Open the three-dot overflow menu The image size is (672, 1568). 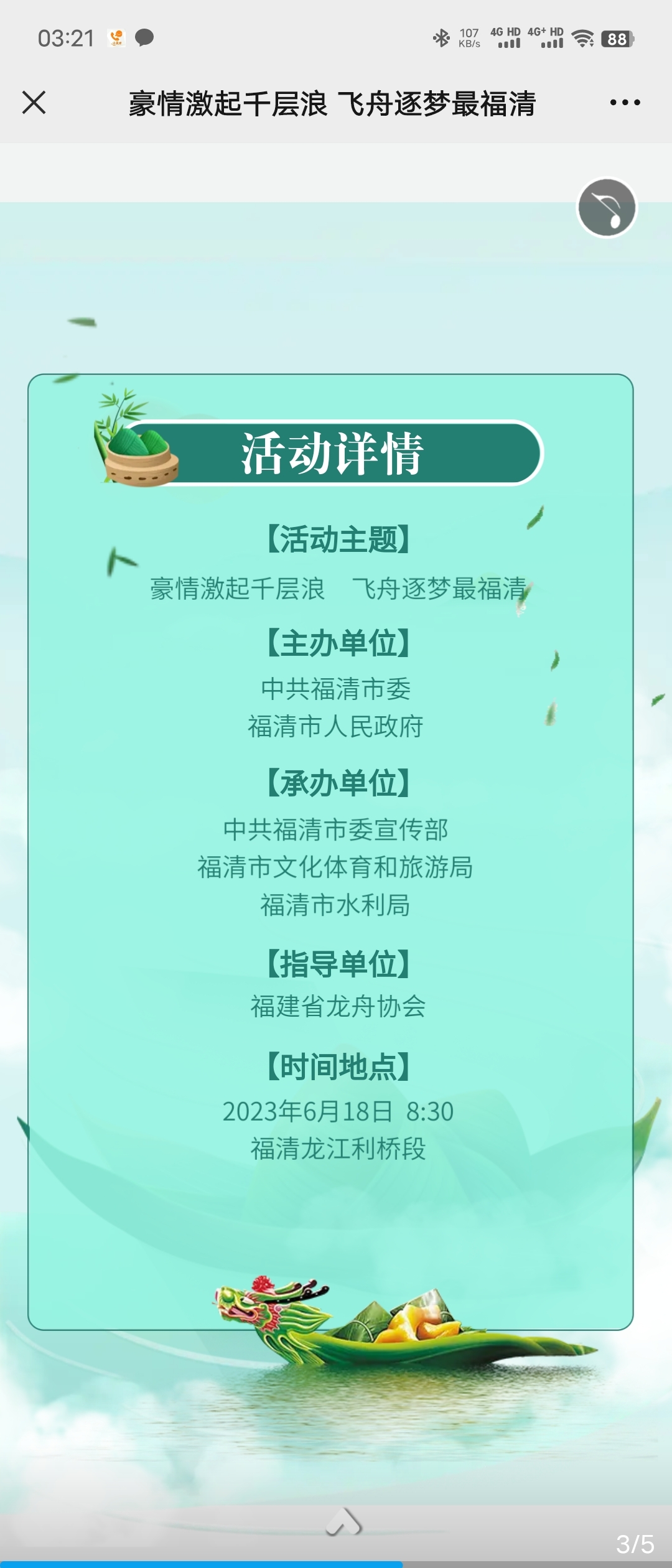[x=625, y=103]
